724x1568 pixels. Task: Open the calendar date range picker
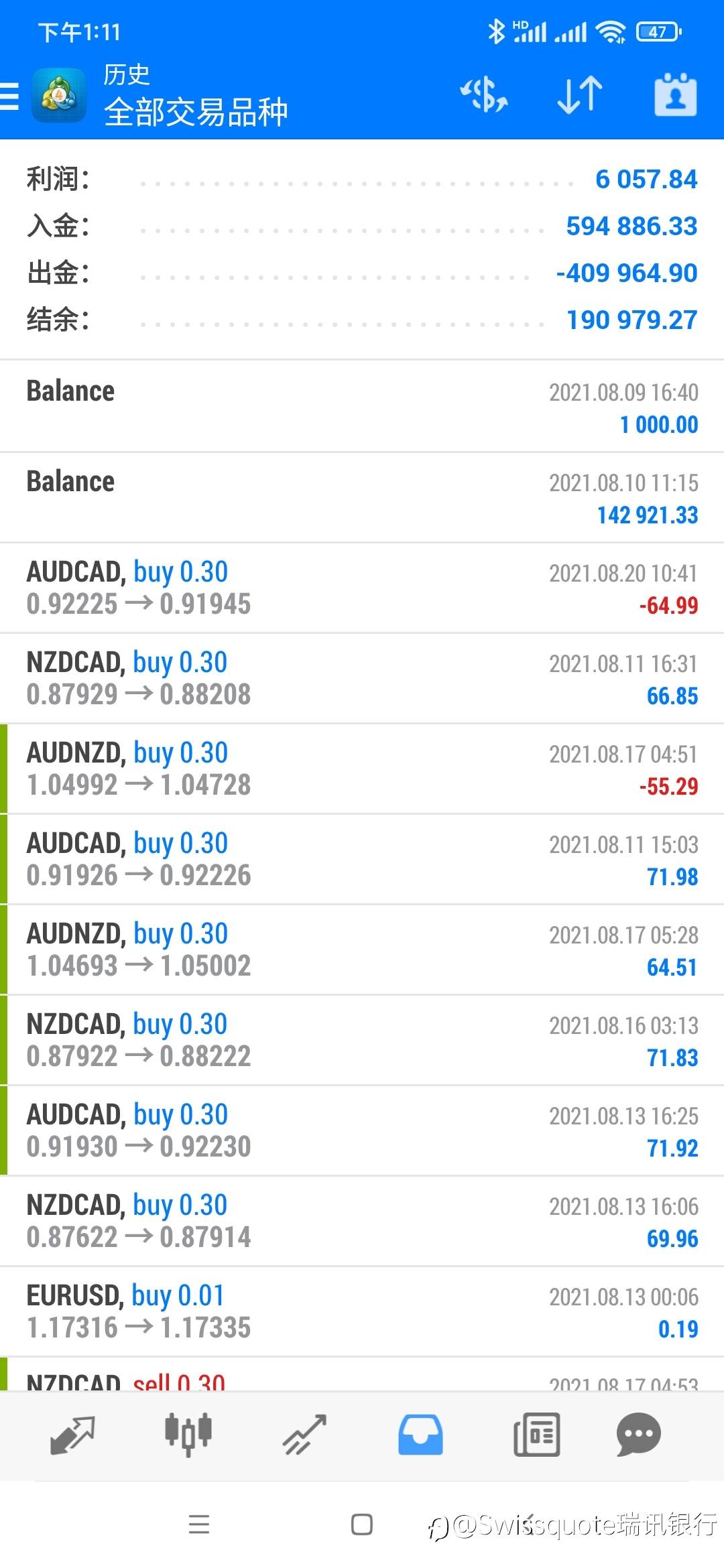(x=675, y=94)
